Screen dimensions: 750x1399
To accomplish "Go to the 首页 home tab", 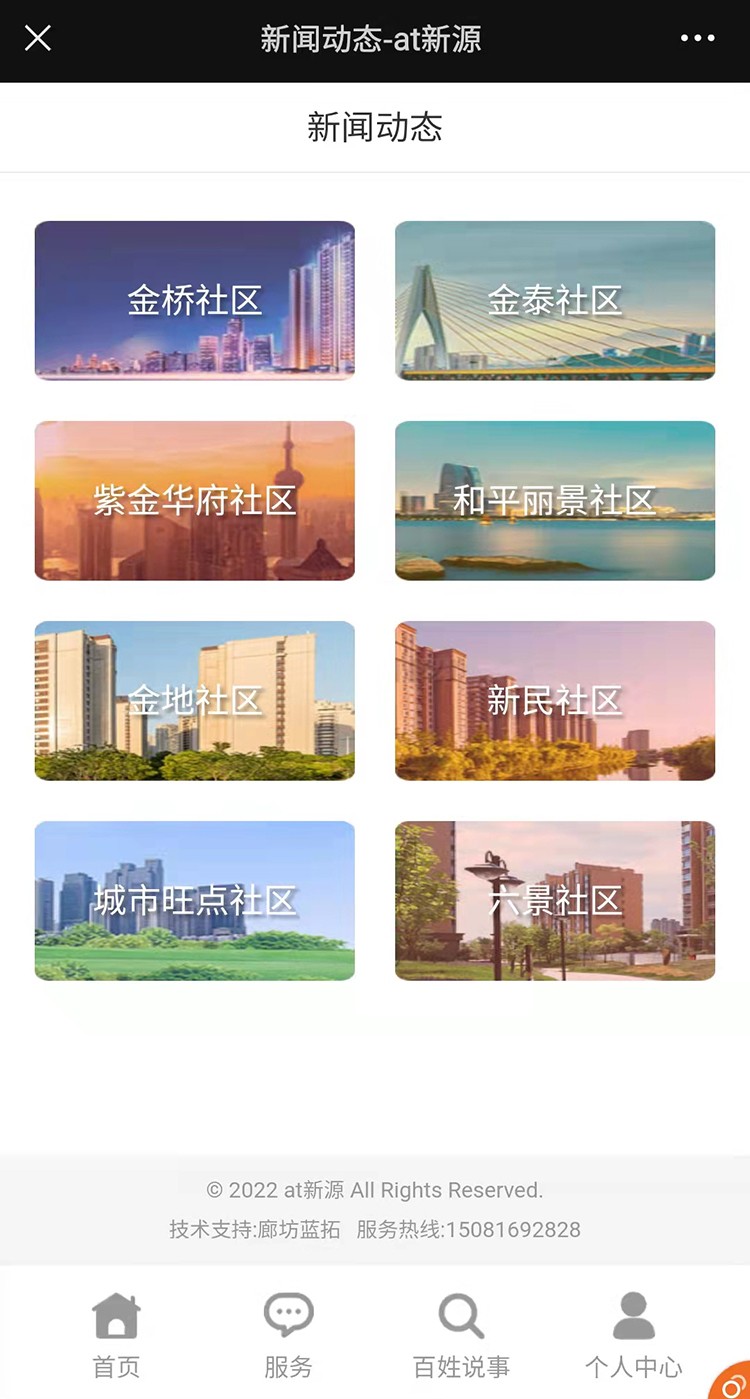I will coord(116,1335).
